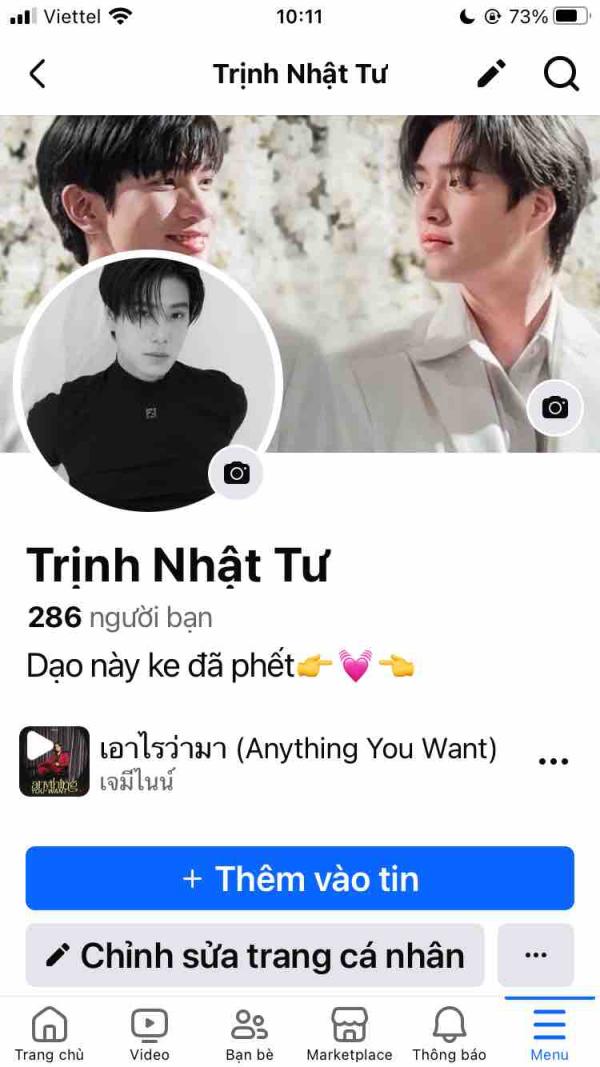This screenshot has height=1067, width=600.
Task: Go to the Bạn bè tab
Action: coord(249,1033)
